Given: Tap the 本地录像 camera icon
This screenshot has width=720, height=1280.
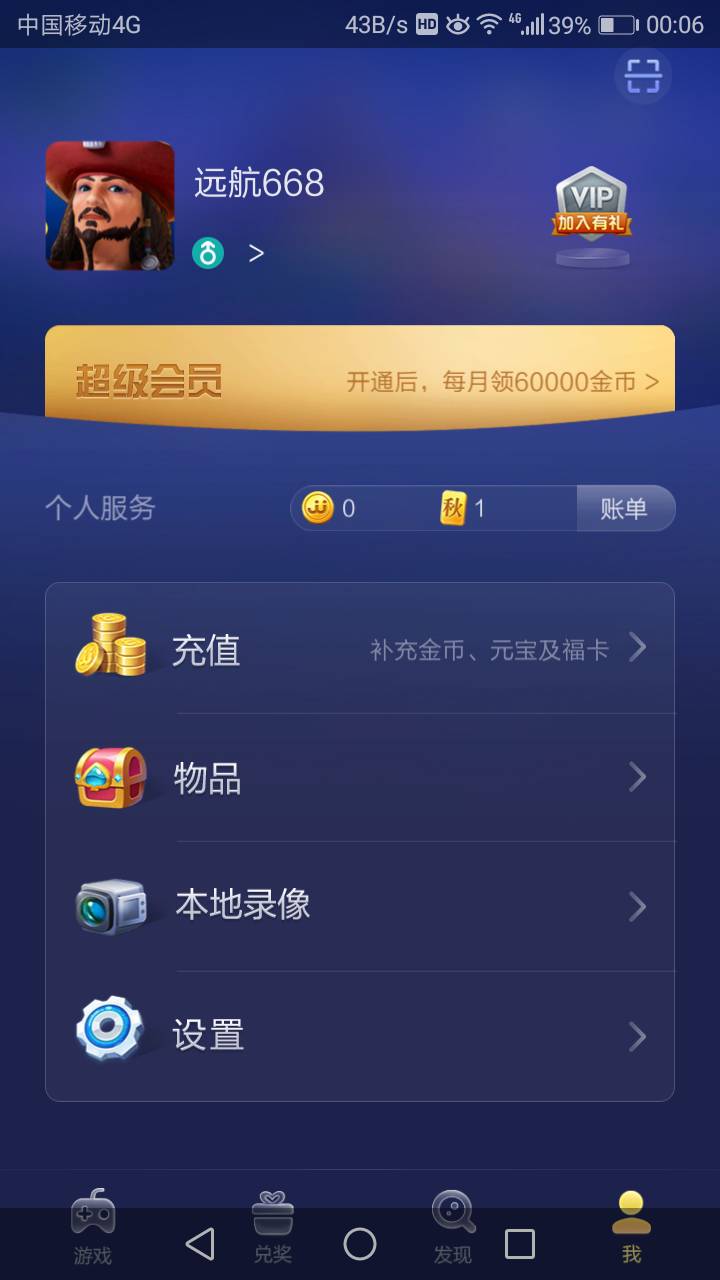Looking at the screenshot, I should (111, 906).
